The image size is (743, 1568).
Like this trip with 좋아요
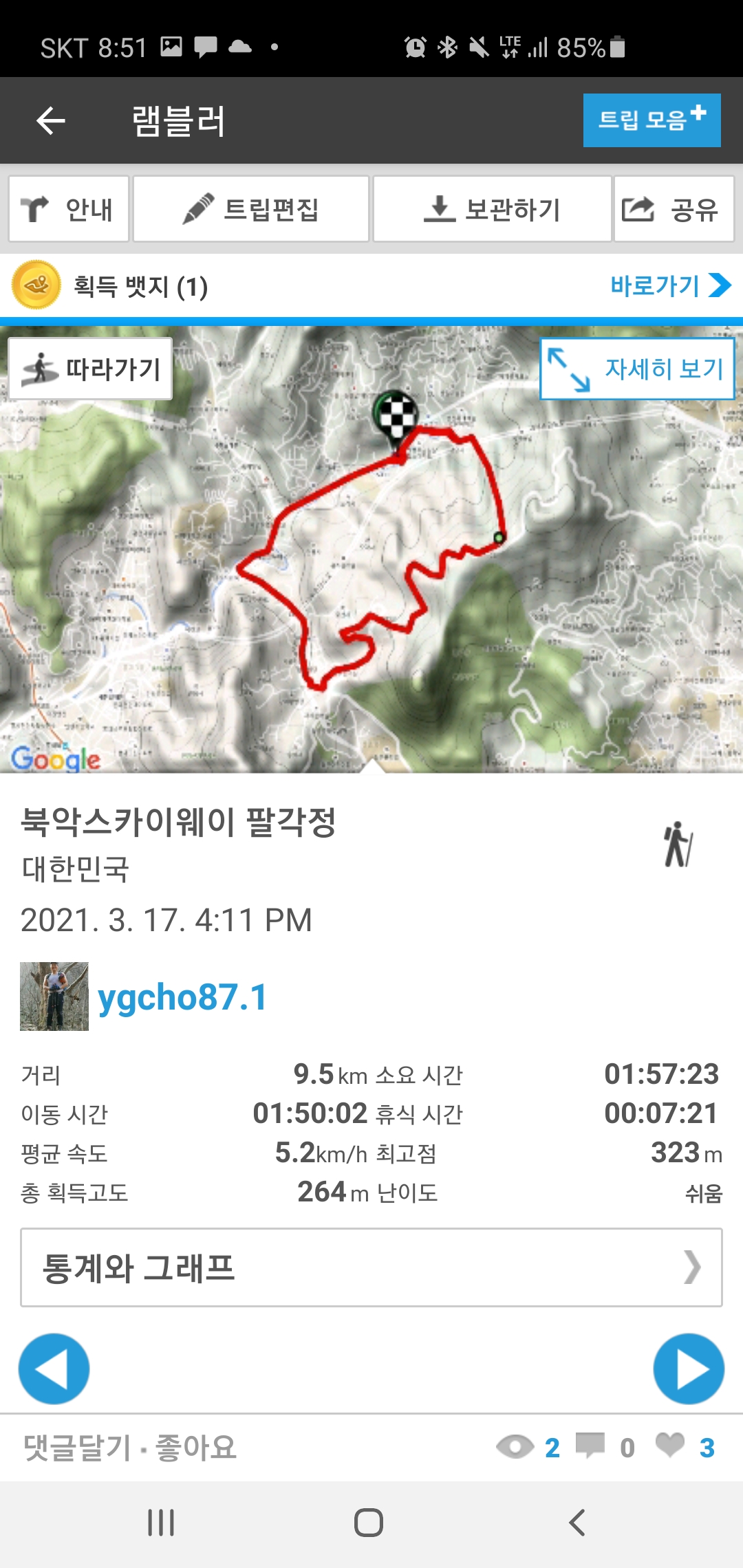coord(196,1448)
